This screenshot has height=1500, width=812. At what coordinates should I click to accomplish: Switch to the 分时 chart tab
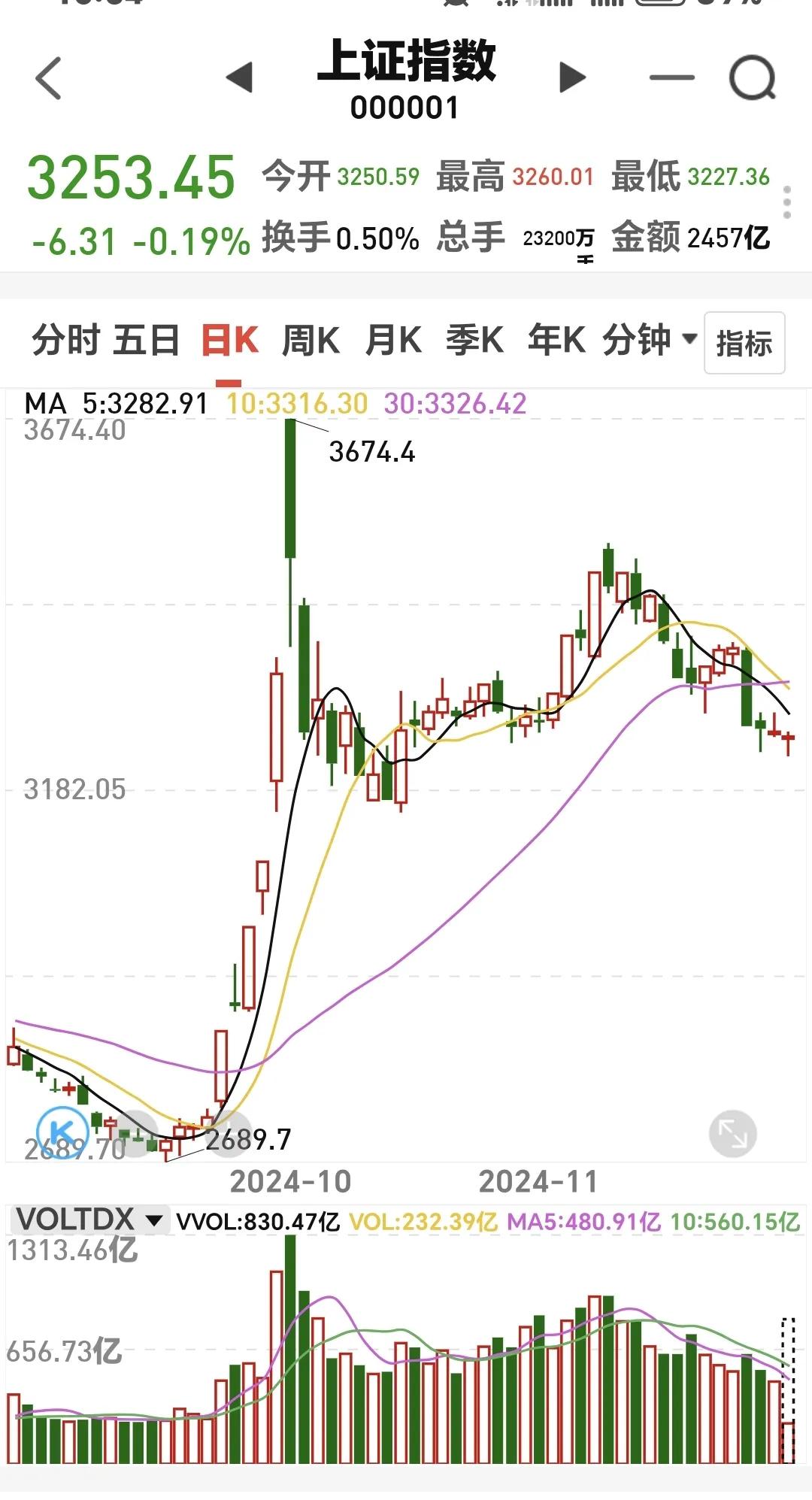tap(65, 341)
